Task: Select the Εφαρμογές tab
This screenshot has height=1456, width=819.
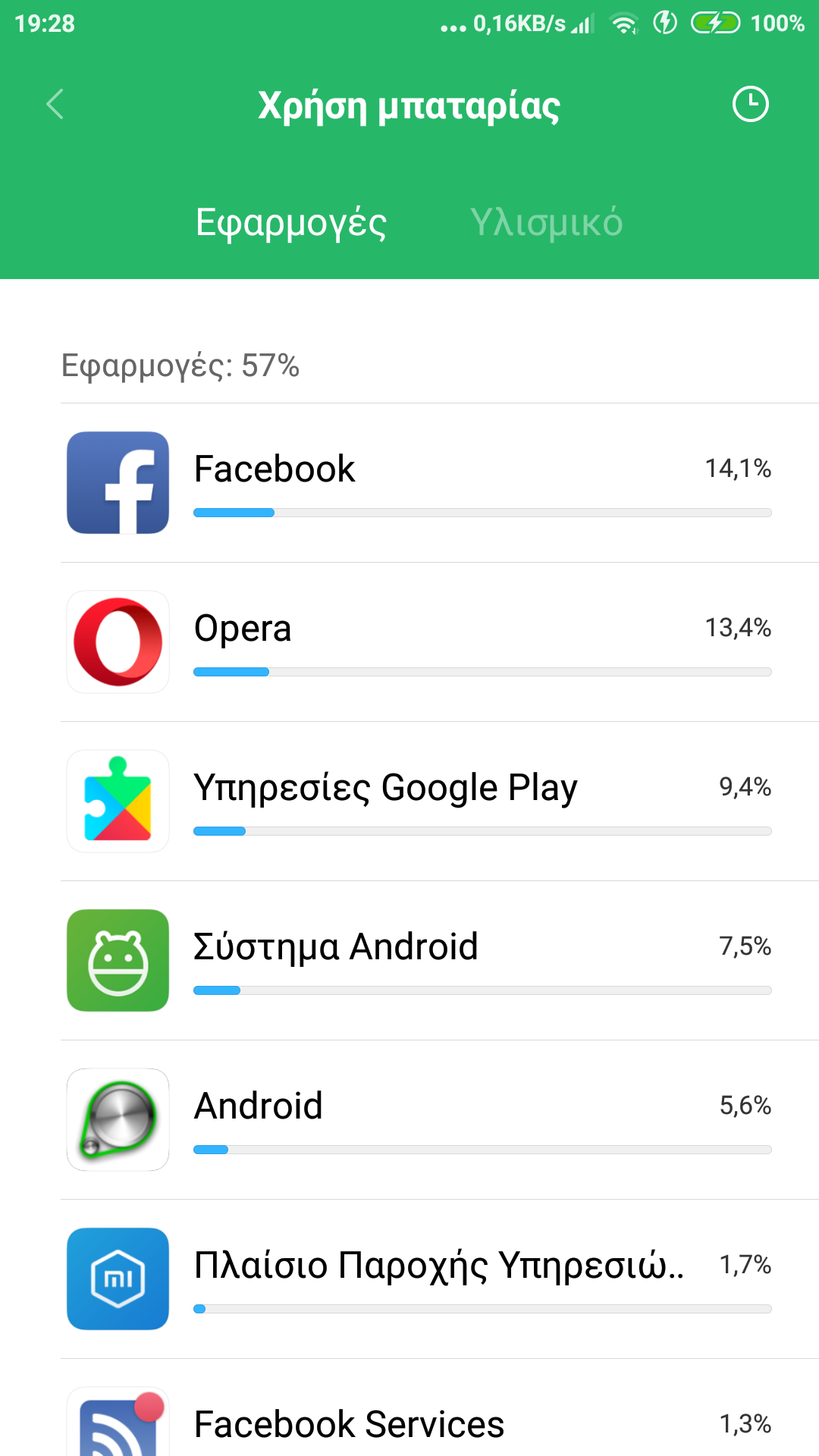Action: point(291,222)
